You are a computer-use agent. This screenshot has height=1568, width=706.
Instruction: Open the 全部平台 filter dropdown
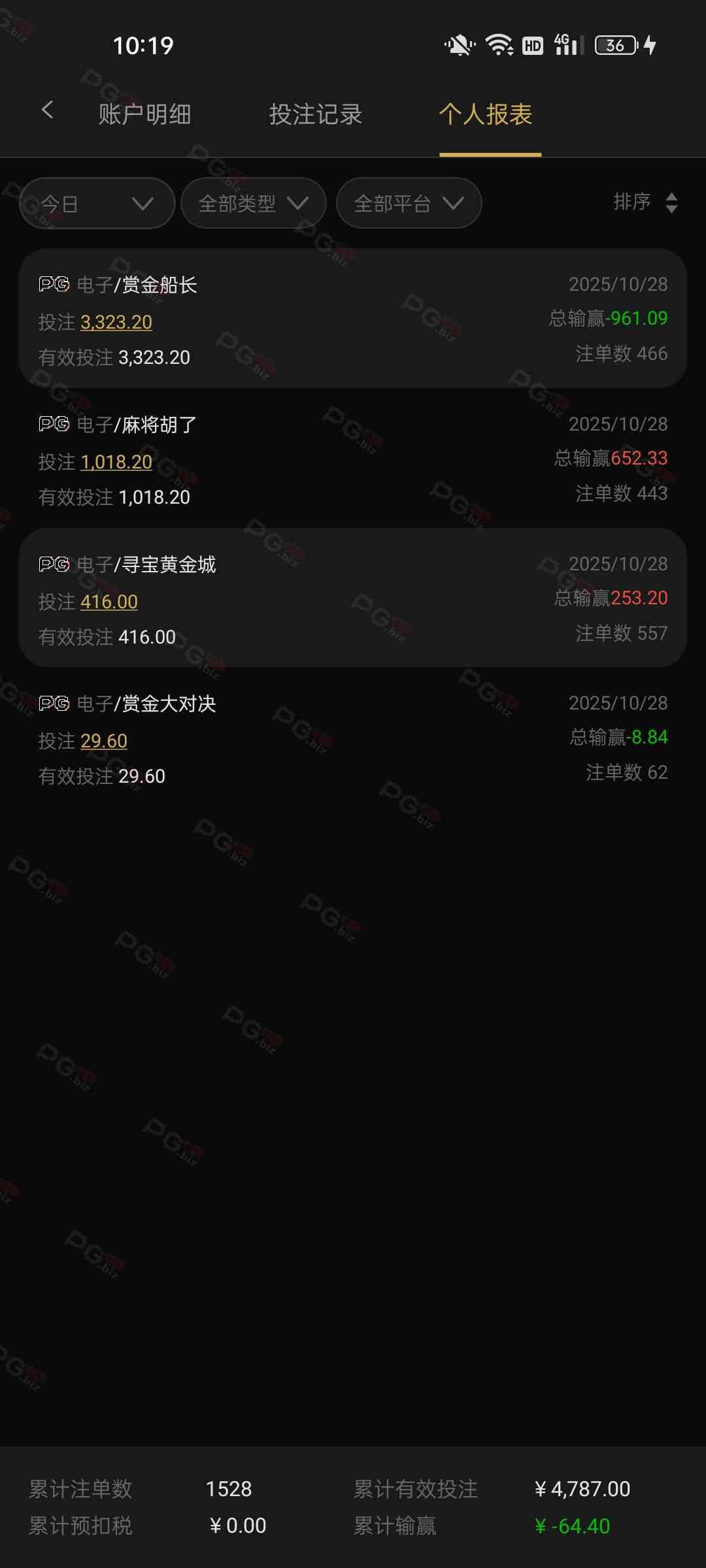tap(409, 204)
